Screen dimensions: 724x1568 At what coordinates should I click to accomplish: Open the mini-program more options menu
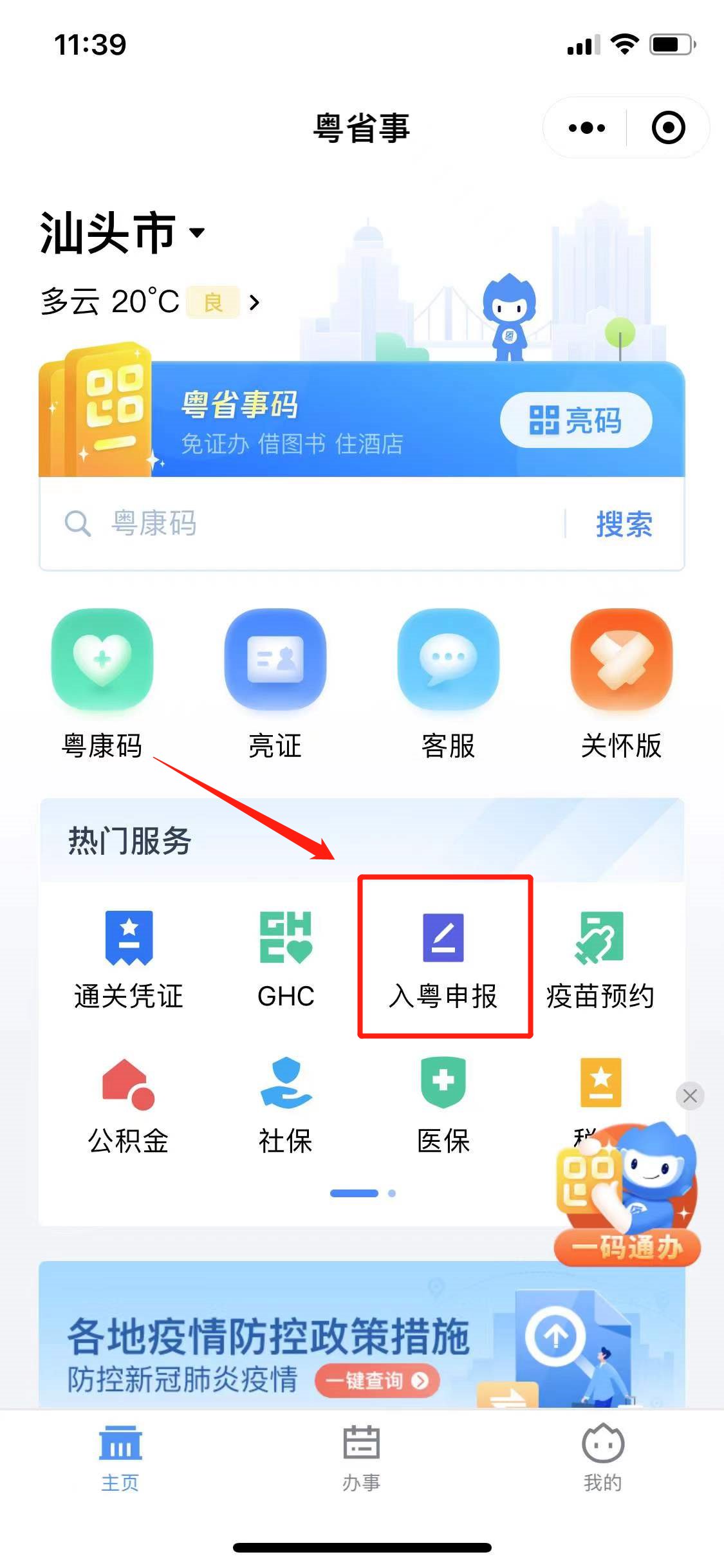click(x=586, y=128)
